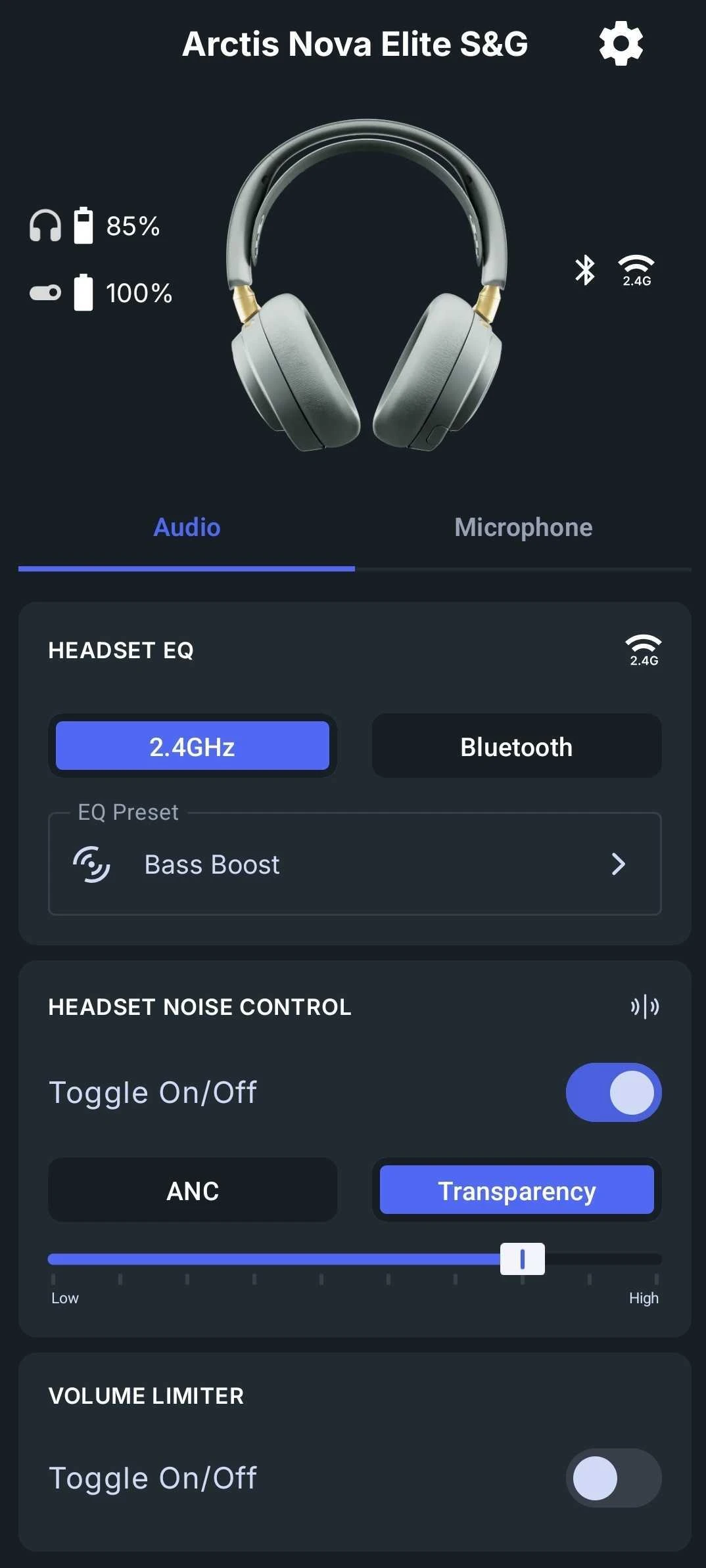Select 2.4GHz for headset EQ
Image resolution: width=706 pixels, height=1568 pixels.
tap(193, 746)
